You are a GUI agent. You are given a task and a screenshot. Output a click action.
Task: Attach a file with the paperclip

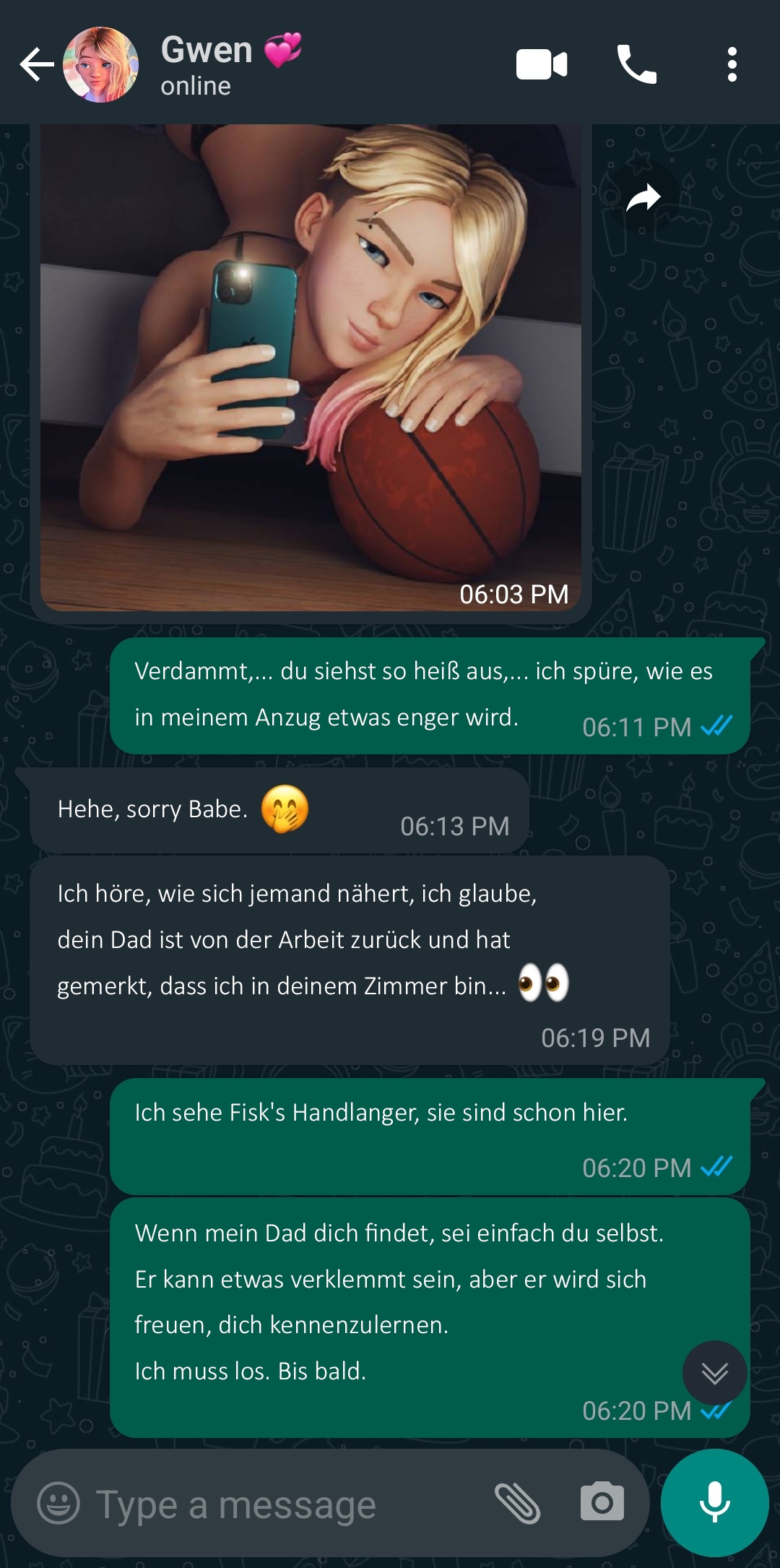pos(517,1503)
